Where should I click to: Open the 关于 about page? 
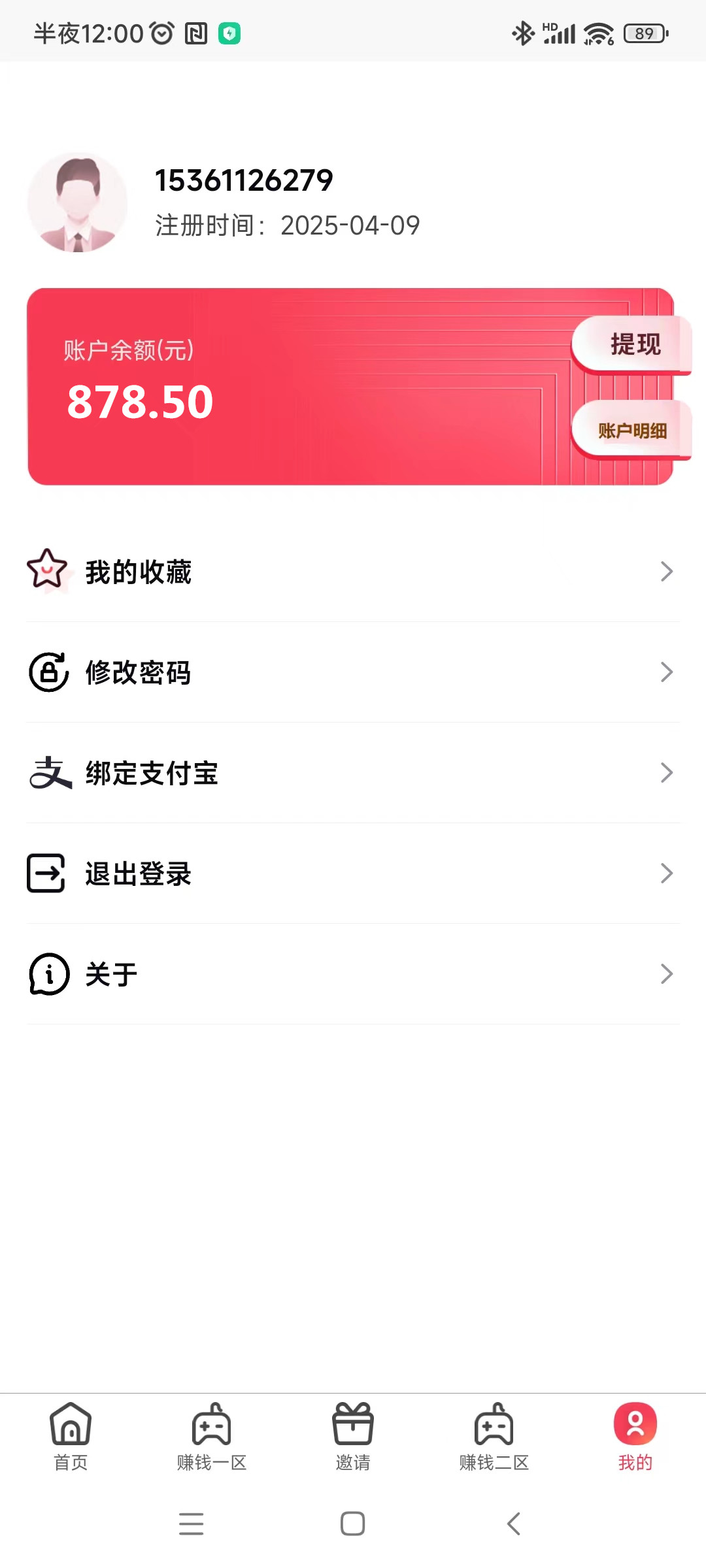pos(353,974)
